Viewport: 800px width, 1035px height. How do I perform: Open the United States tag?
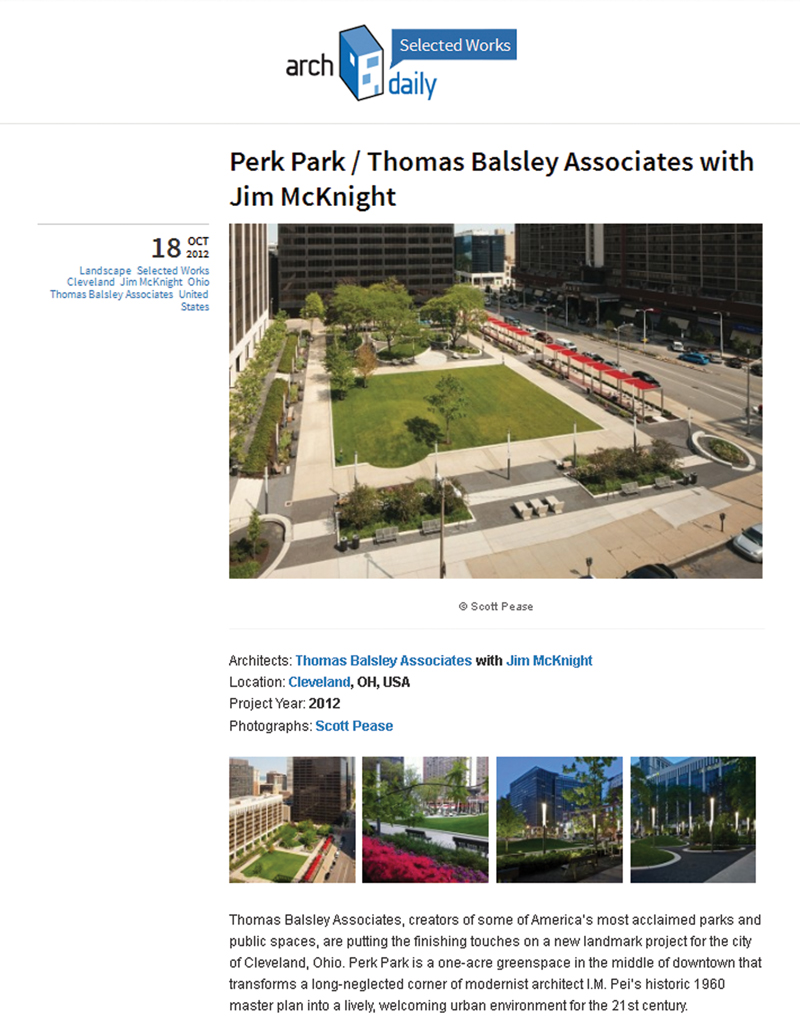193,301
